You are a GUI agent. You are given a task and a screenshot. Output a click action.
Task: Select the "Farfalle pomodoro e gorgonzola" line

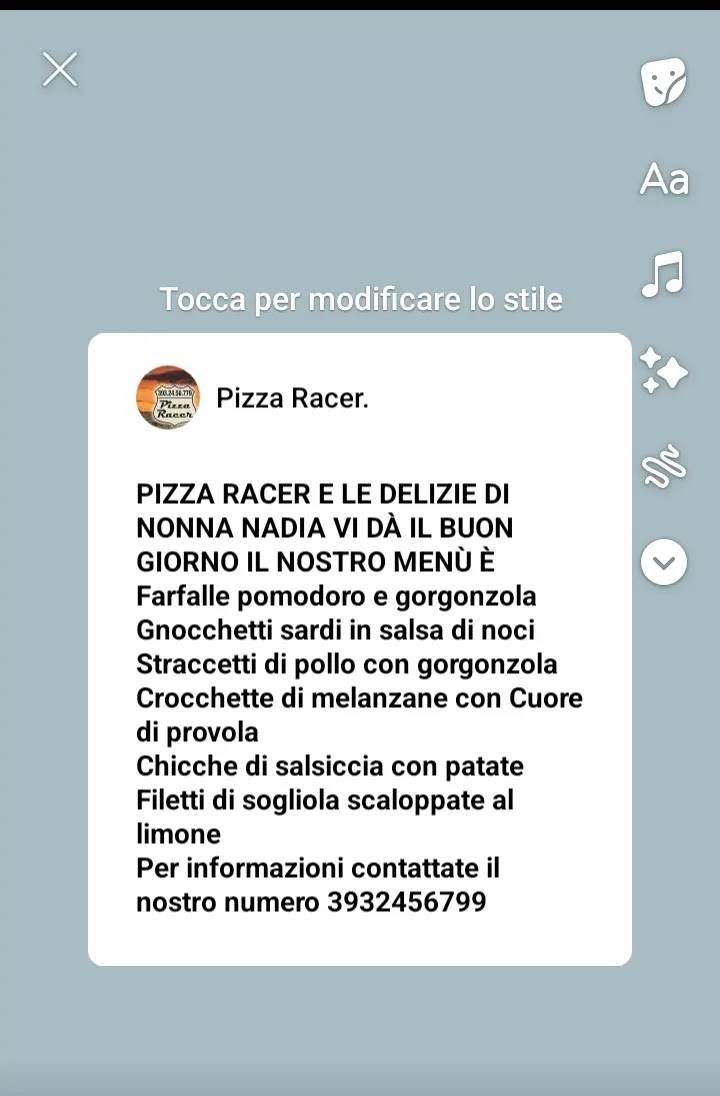(x=336, y=595)
